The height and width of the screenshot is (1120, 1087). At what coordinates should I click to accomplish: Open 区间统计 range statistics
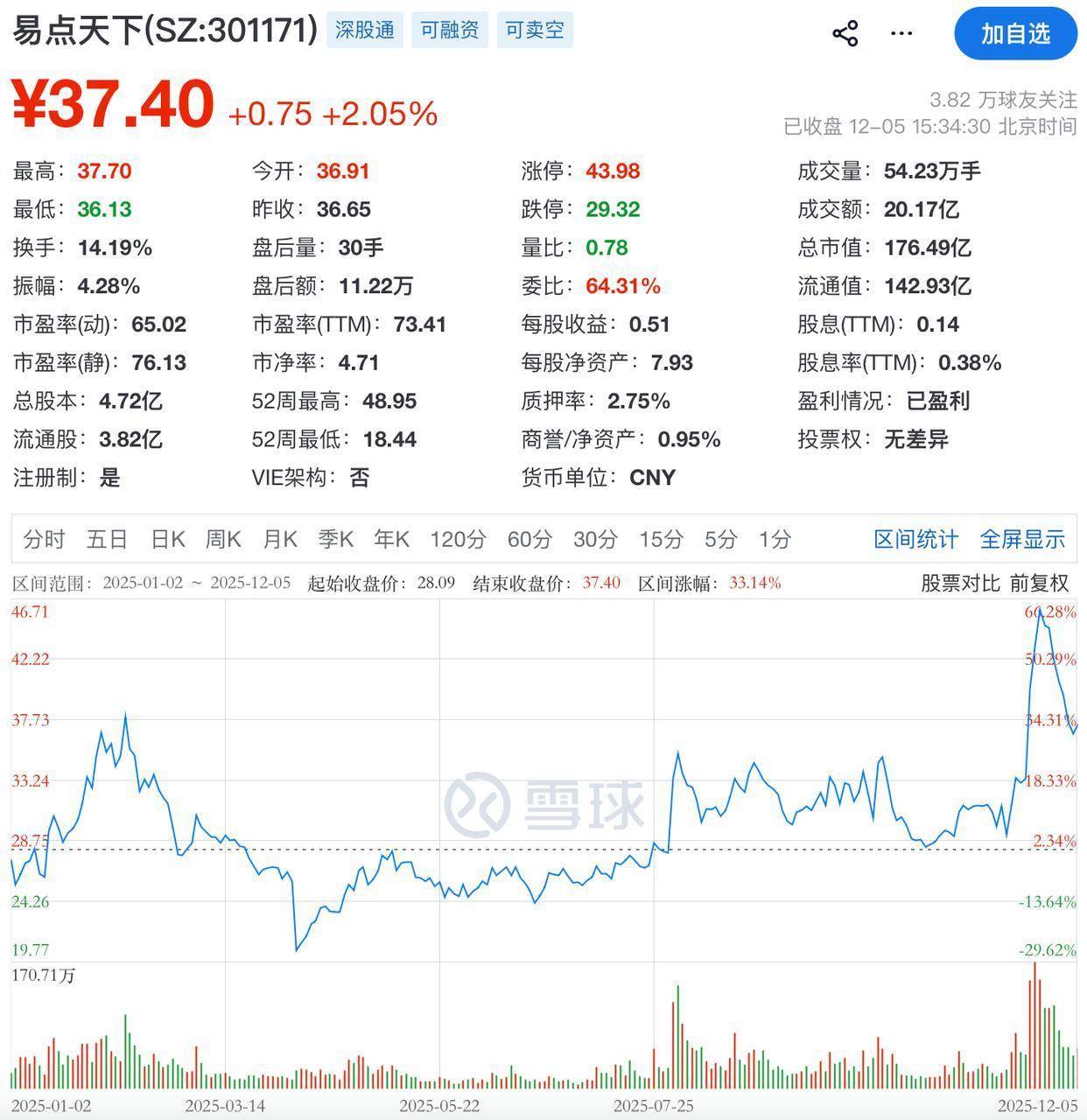click(915, 539)
